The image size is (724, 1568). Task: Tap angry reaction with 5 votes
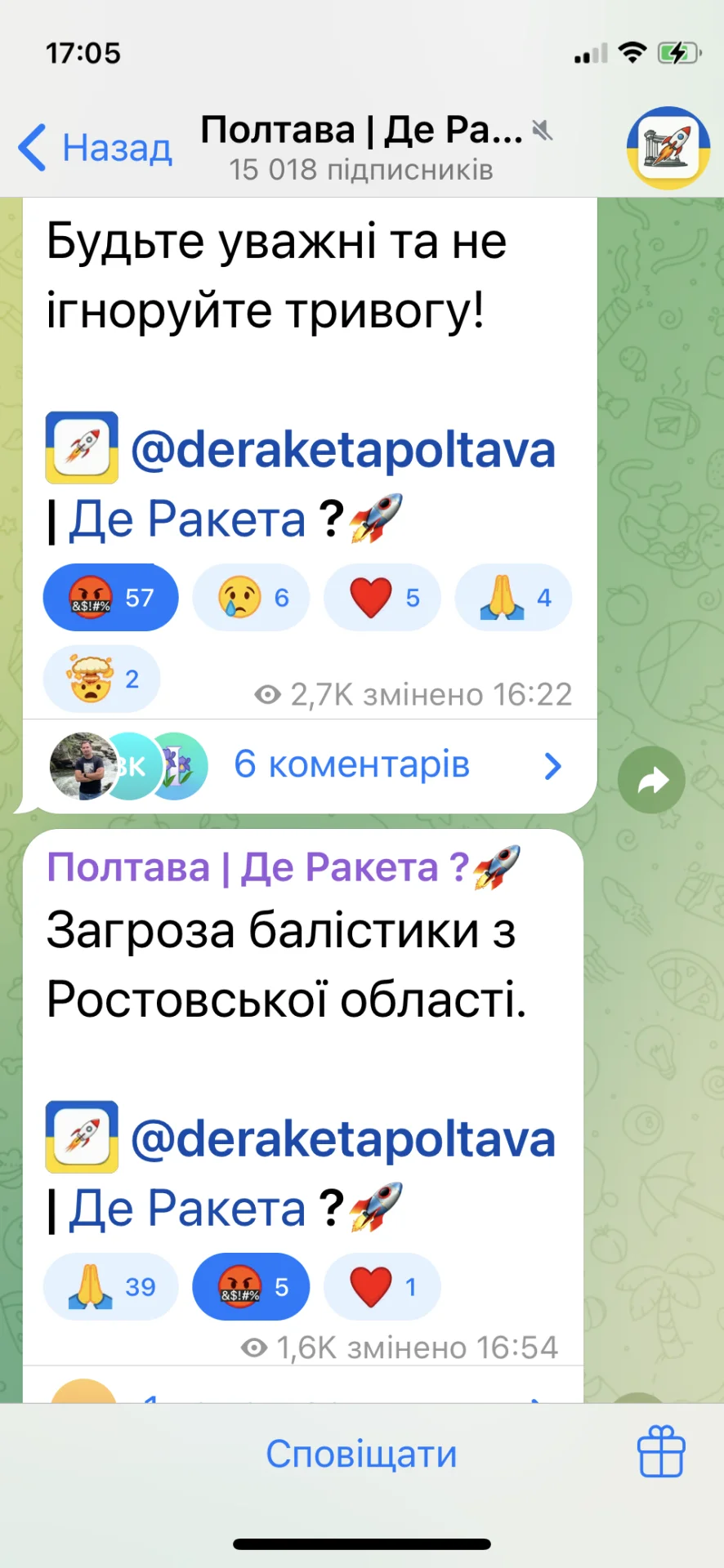251,1287
